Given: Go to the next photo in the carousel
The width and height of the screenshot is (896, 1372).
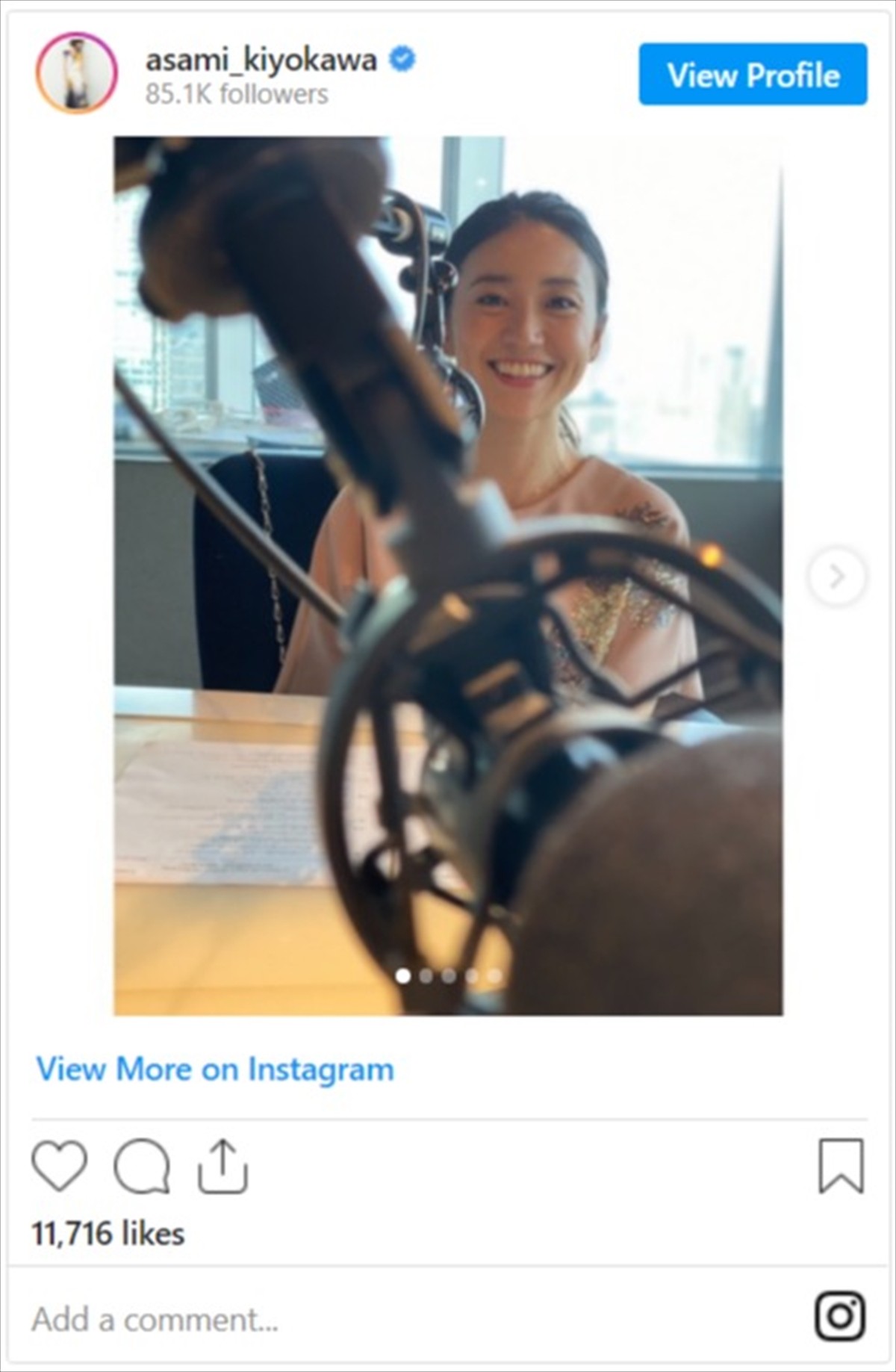Looking at the screenshot, I should [x=836, y=577].
